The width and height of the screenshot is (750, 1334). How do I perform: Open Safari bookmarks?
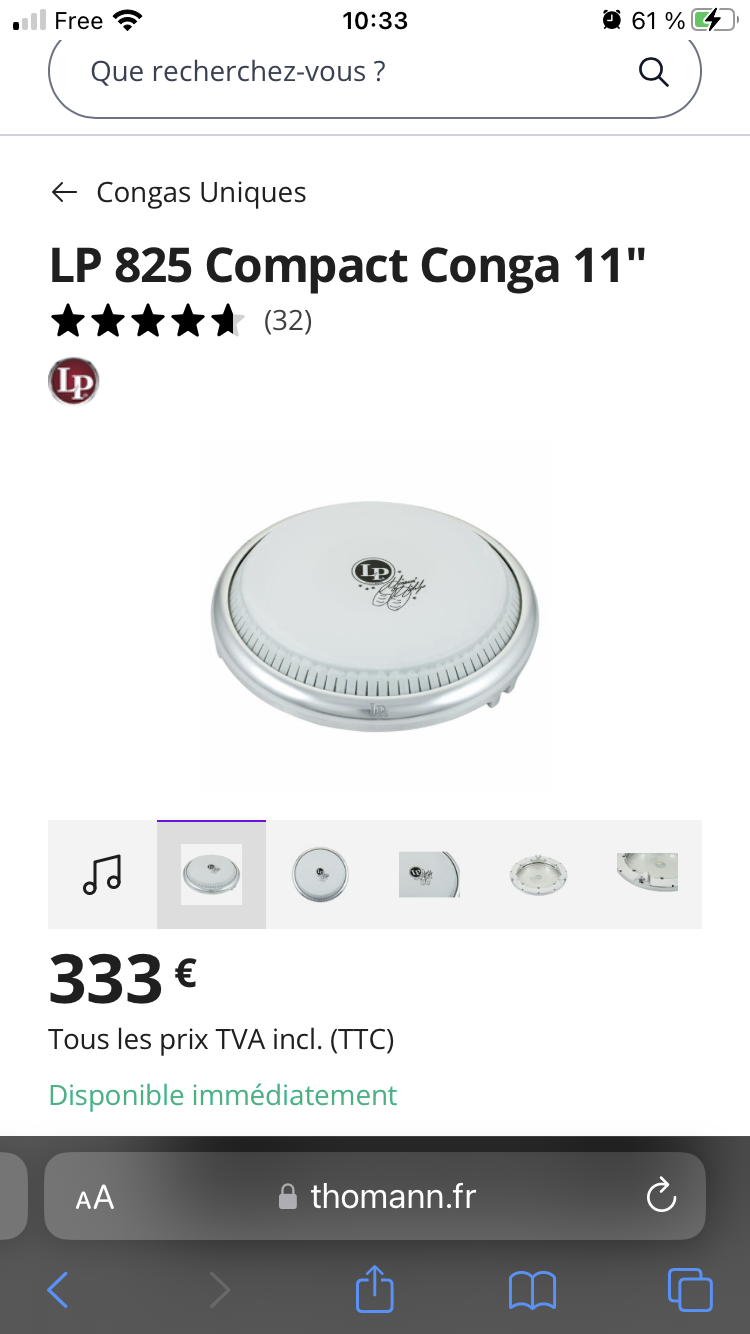[x=532, y=1290]
